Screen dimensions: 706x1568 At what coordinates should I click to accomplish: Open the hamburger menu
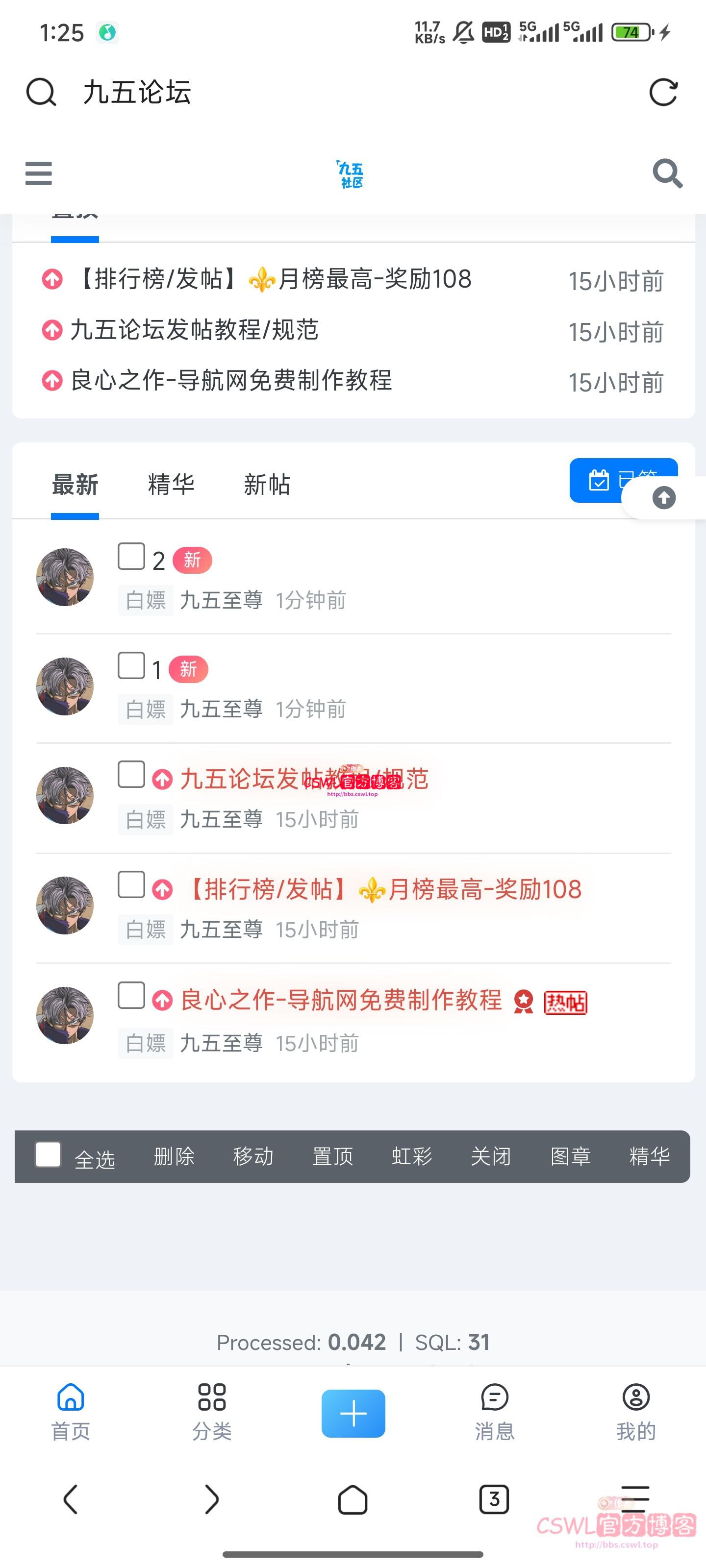[x=38, y=173]
